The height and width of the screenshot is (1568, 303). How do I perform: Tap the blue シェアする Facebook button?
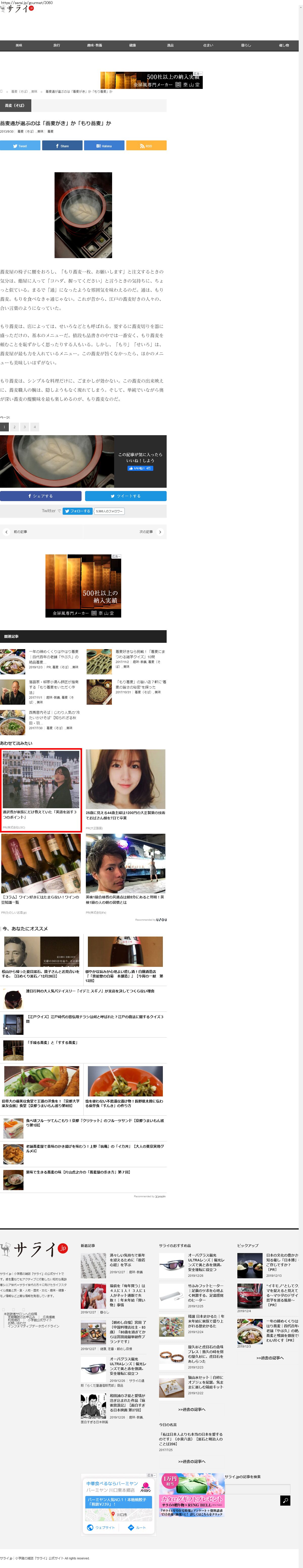coord(41,496)
